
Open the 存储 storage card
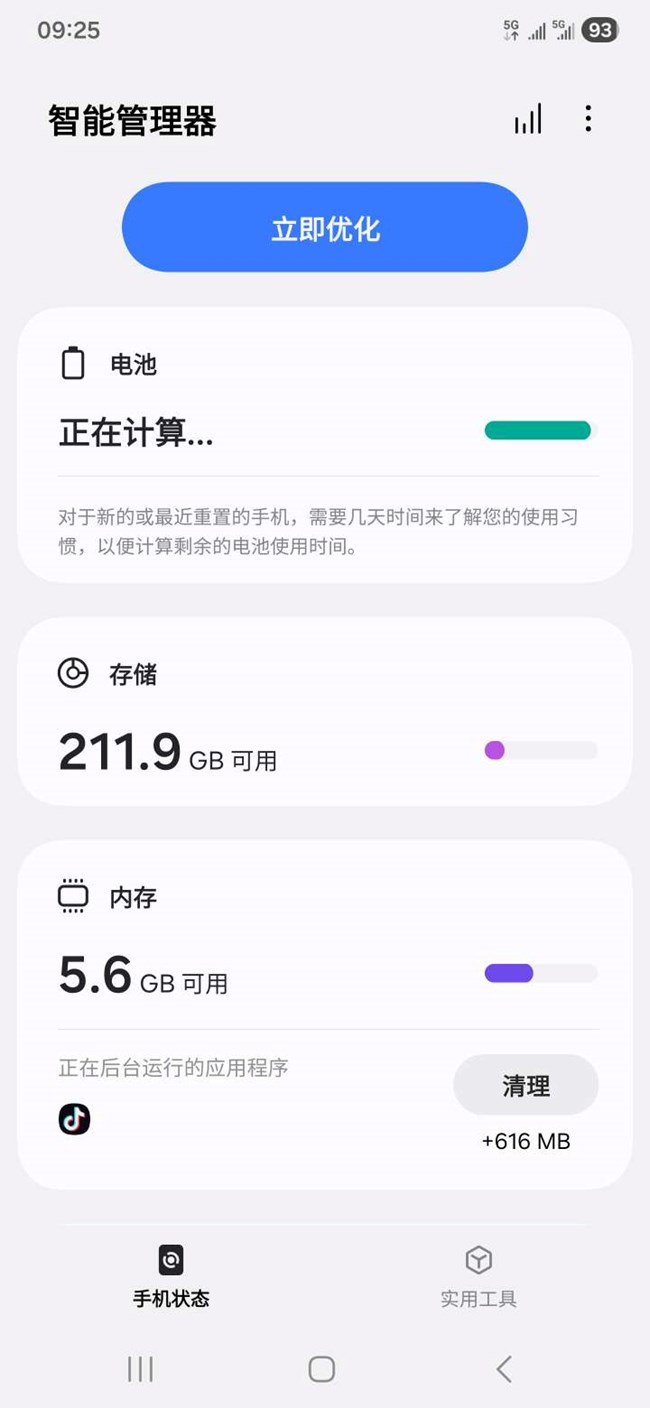point(325,712)
